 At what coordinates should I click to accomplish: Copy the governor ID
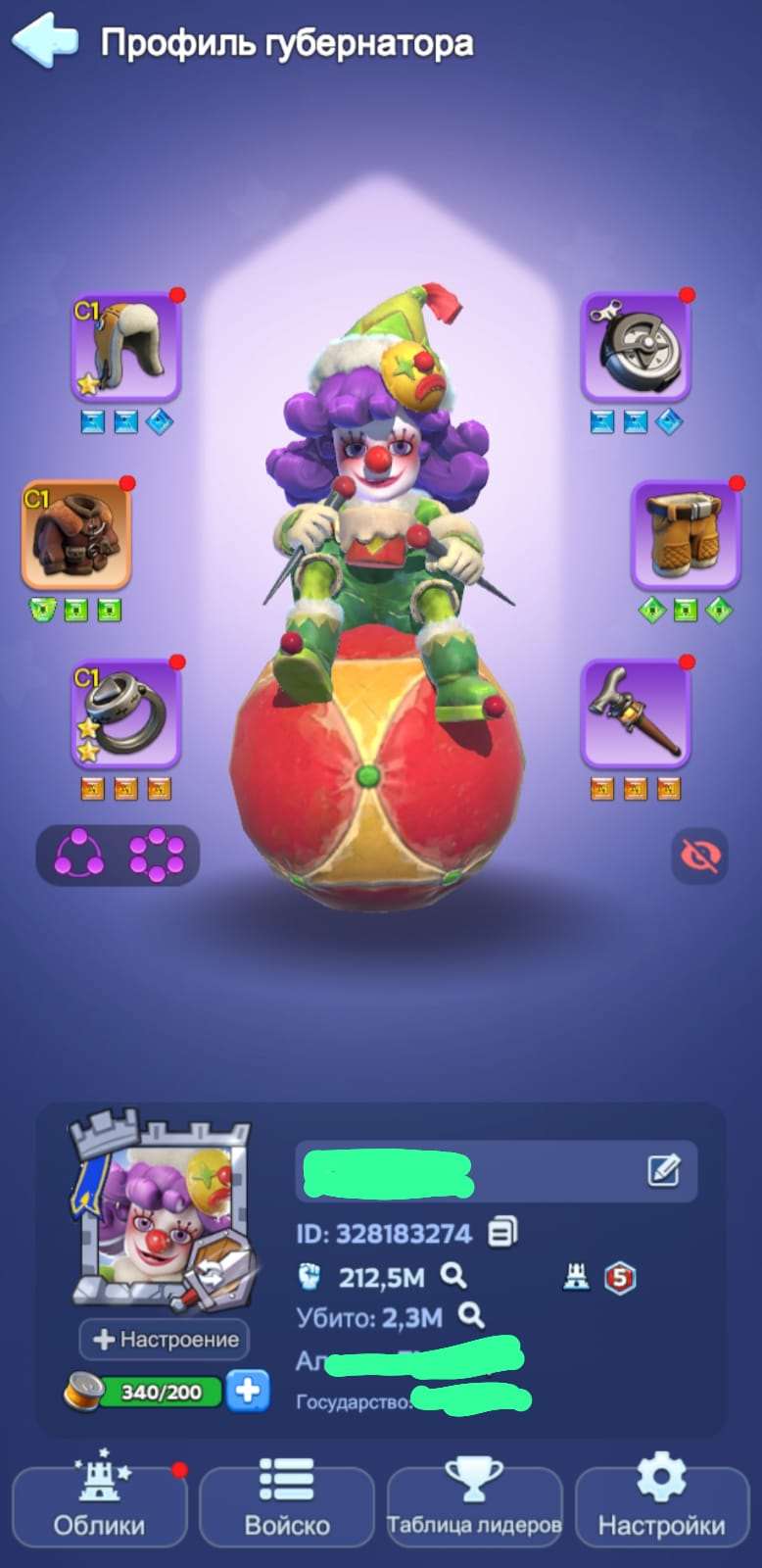point(502,1232)
